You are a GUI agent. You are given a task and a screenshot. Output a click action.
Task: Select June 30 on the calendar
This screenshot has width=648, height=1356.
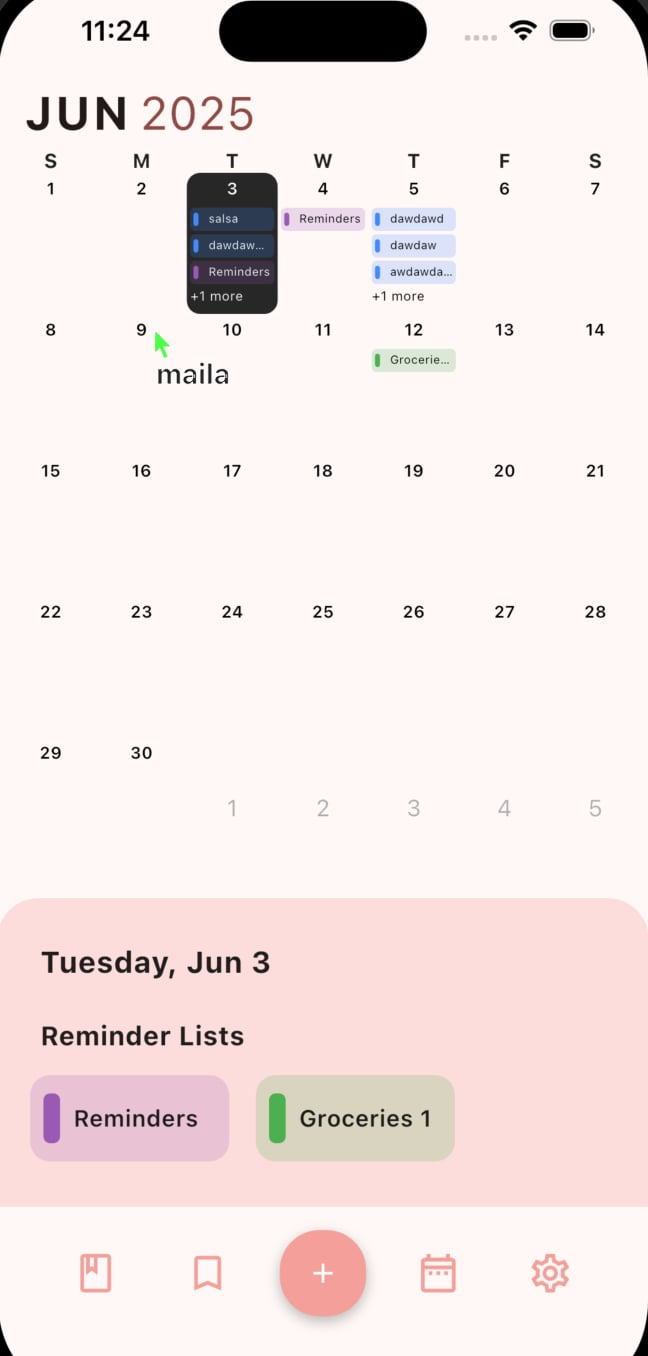142,753
